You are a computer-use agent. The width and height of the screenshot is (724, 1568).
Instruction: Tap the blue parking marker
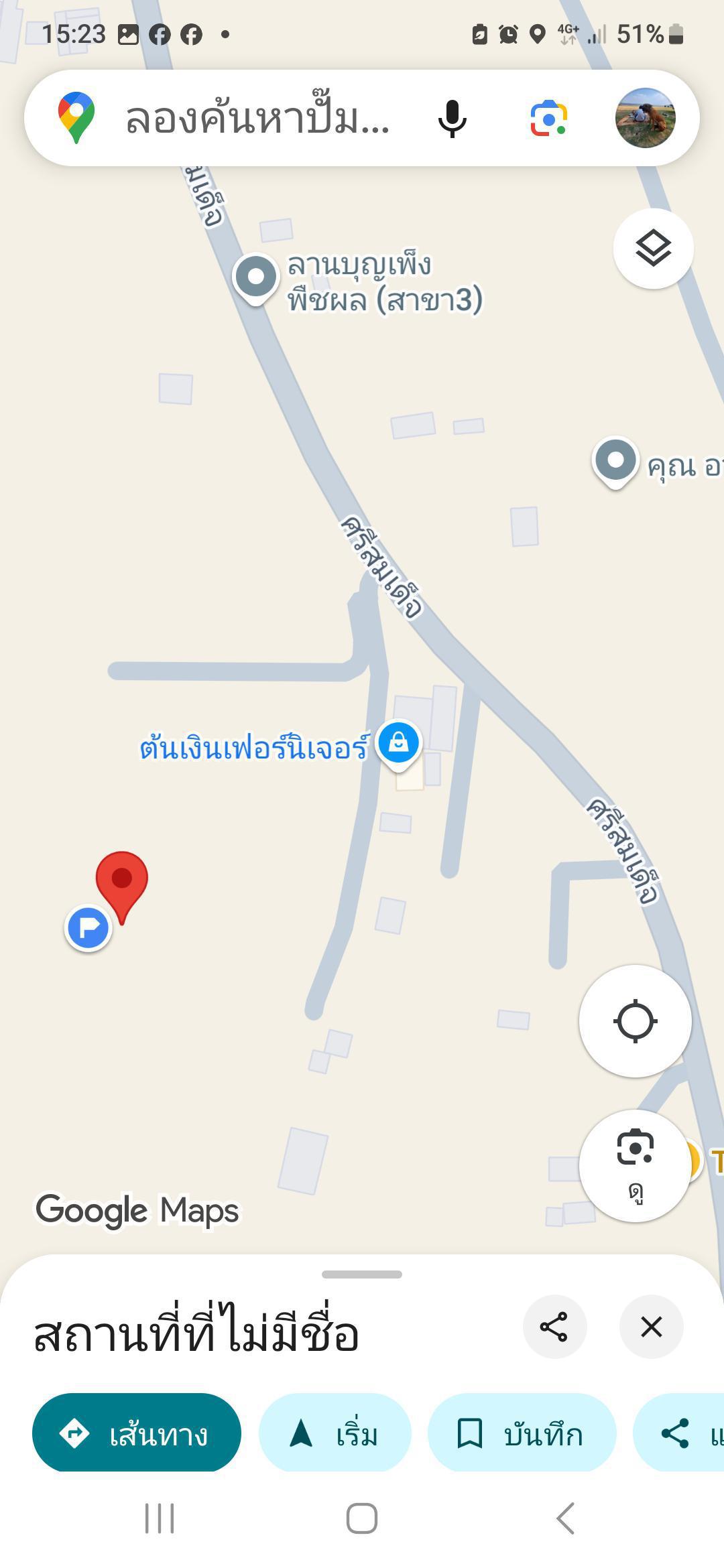click(88, 927)
